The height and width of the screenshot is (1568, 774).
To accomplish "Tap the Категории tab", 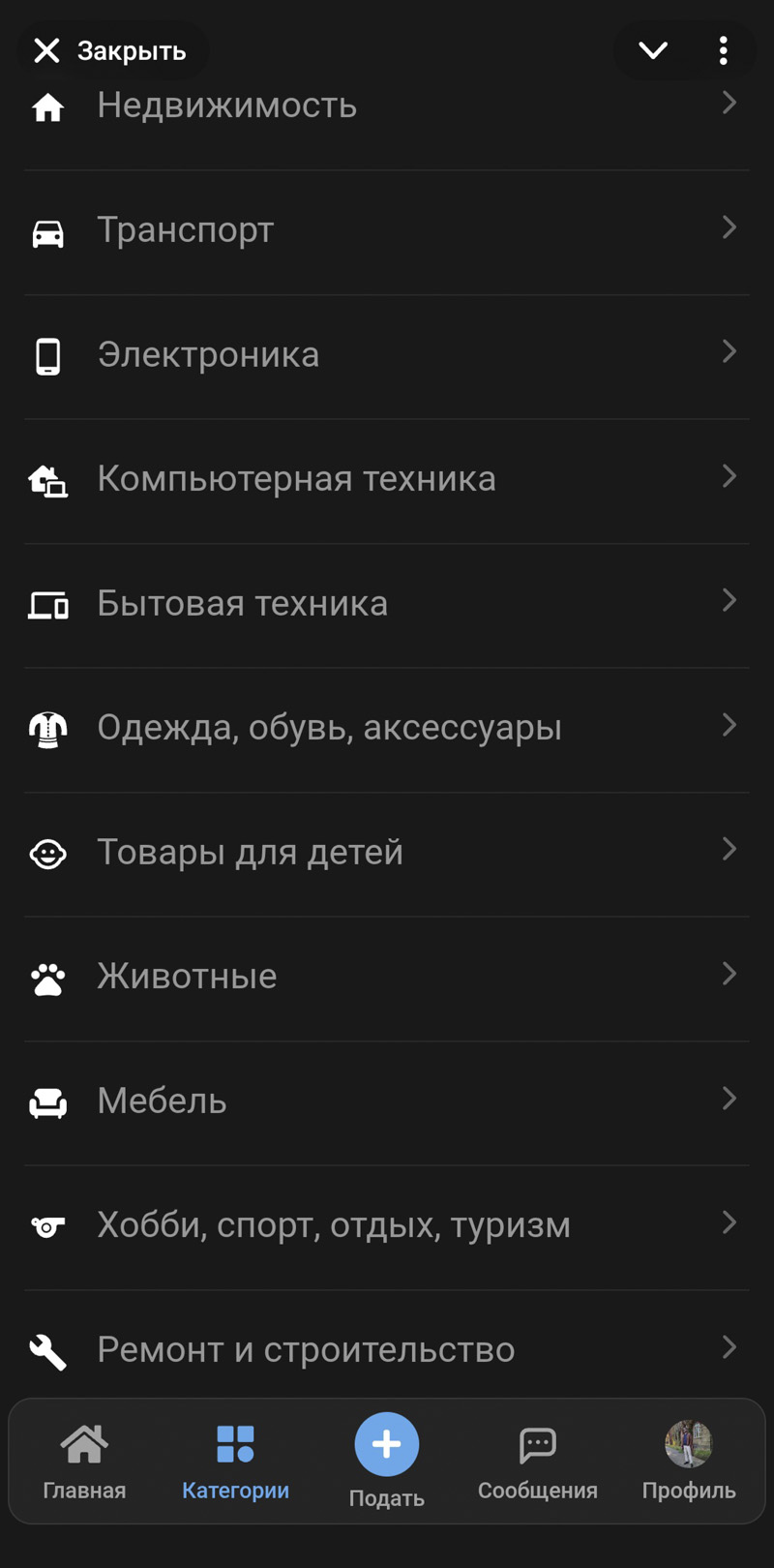I will point(235,1462).
